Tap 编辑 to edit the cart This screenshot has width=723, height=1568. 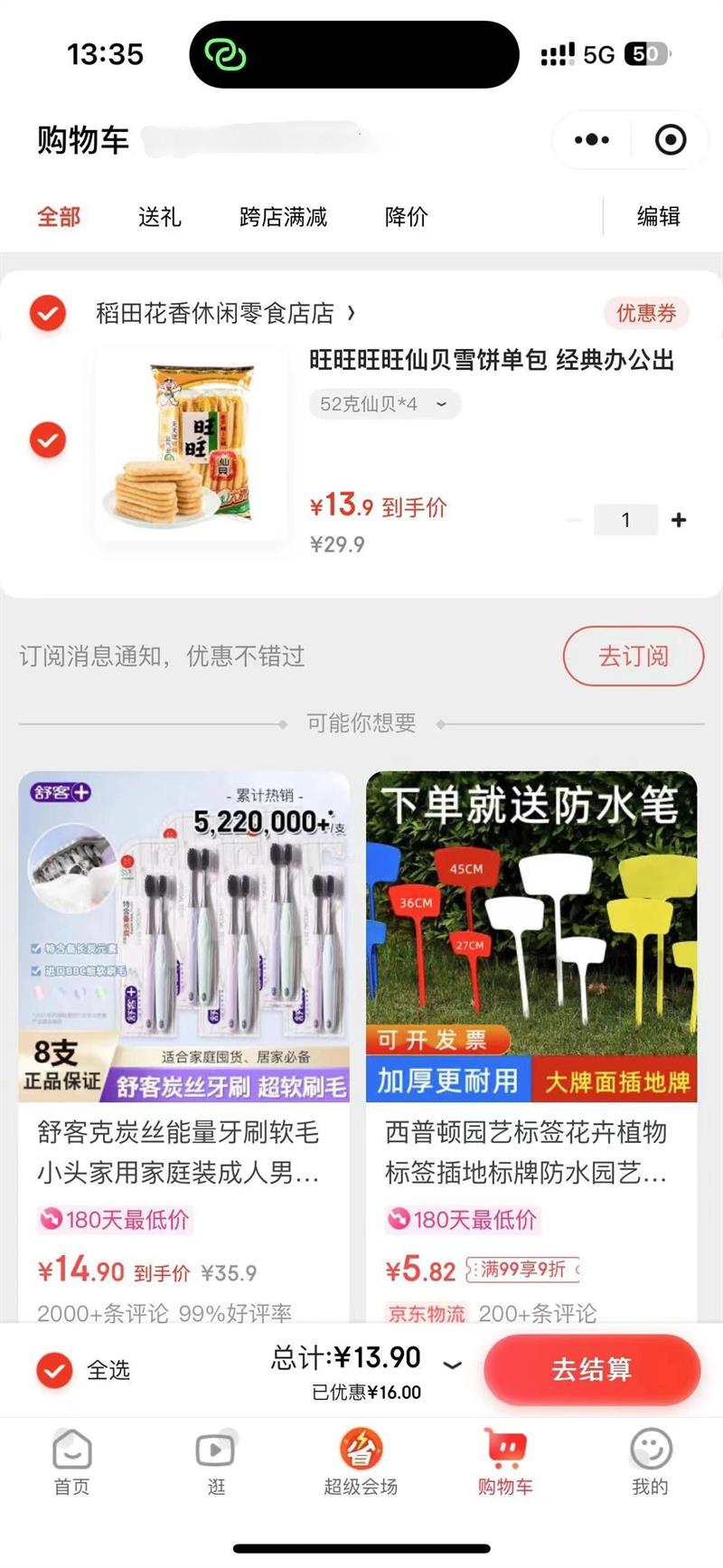658,217
